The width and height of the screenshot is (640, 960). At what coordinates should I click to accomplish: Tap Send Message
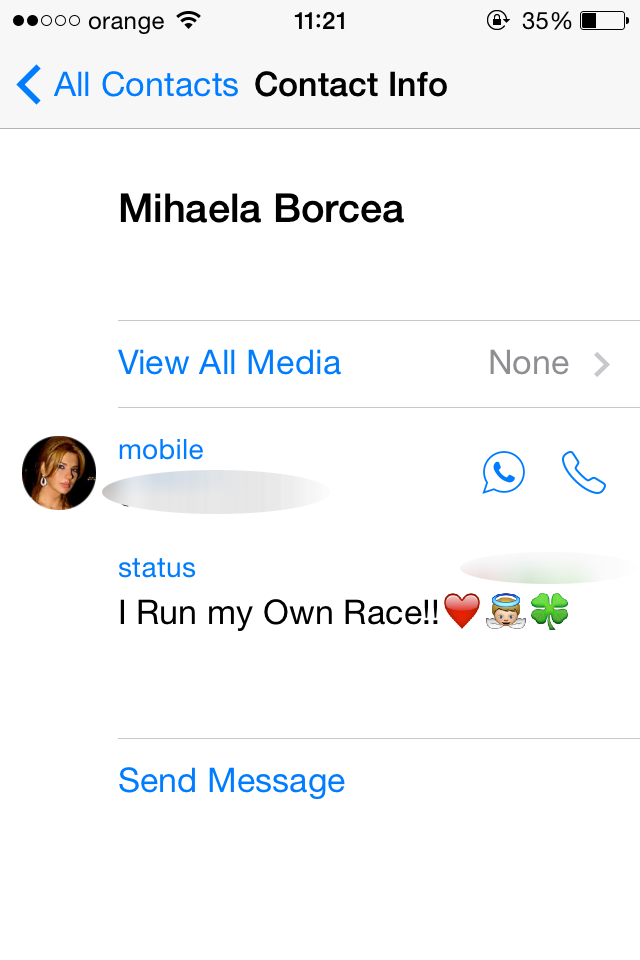(231, 781)
